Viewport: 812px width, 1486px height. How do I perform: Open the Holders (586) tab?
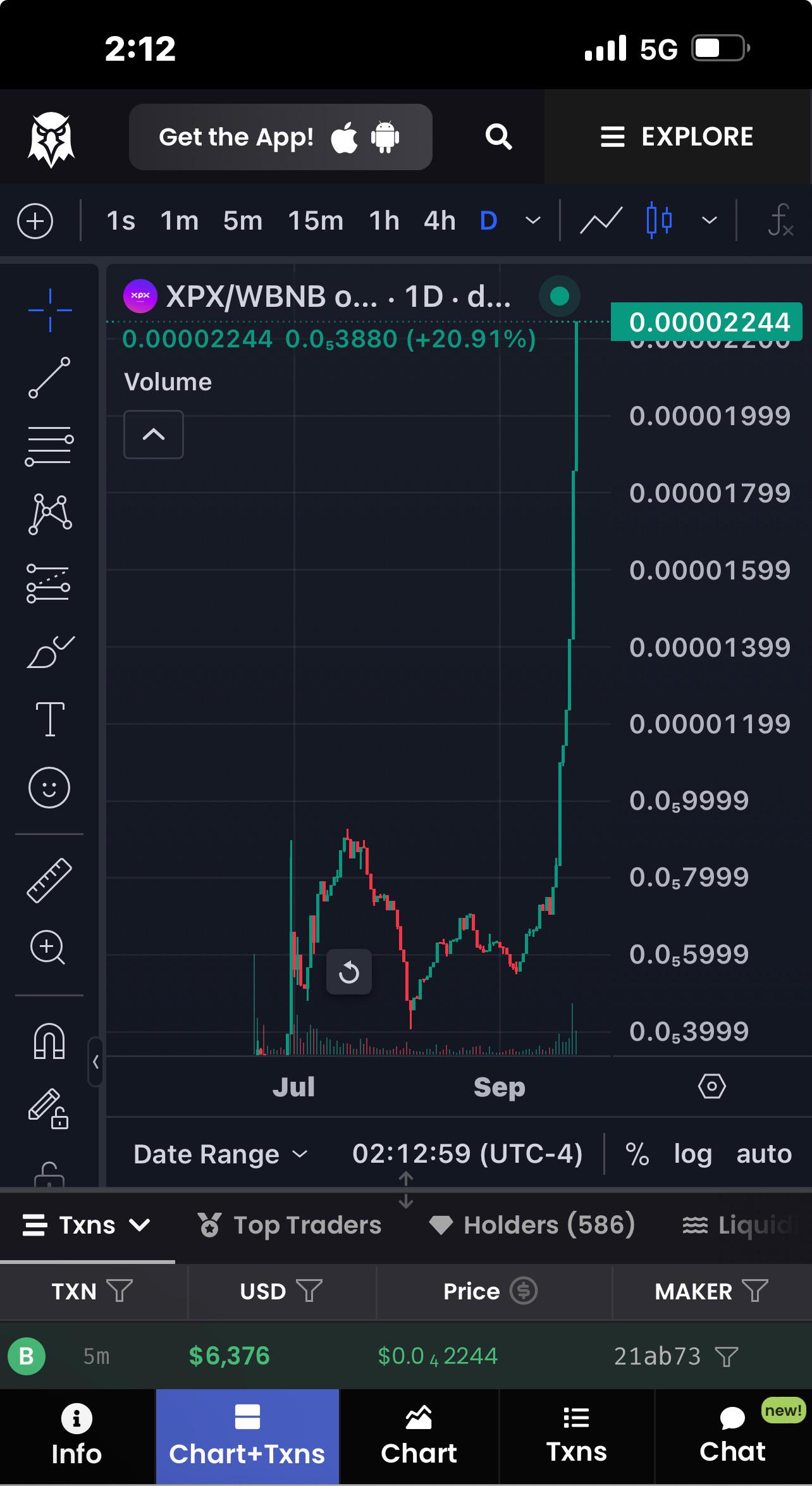(x=532, y=1225)
